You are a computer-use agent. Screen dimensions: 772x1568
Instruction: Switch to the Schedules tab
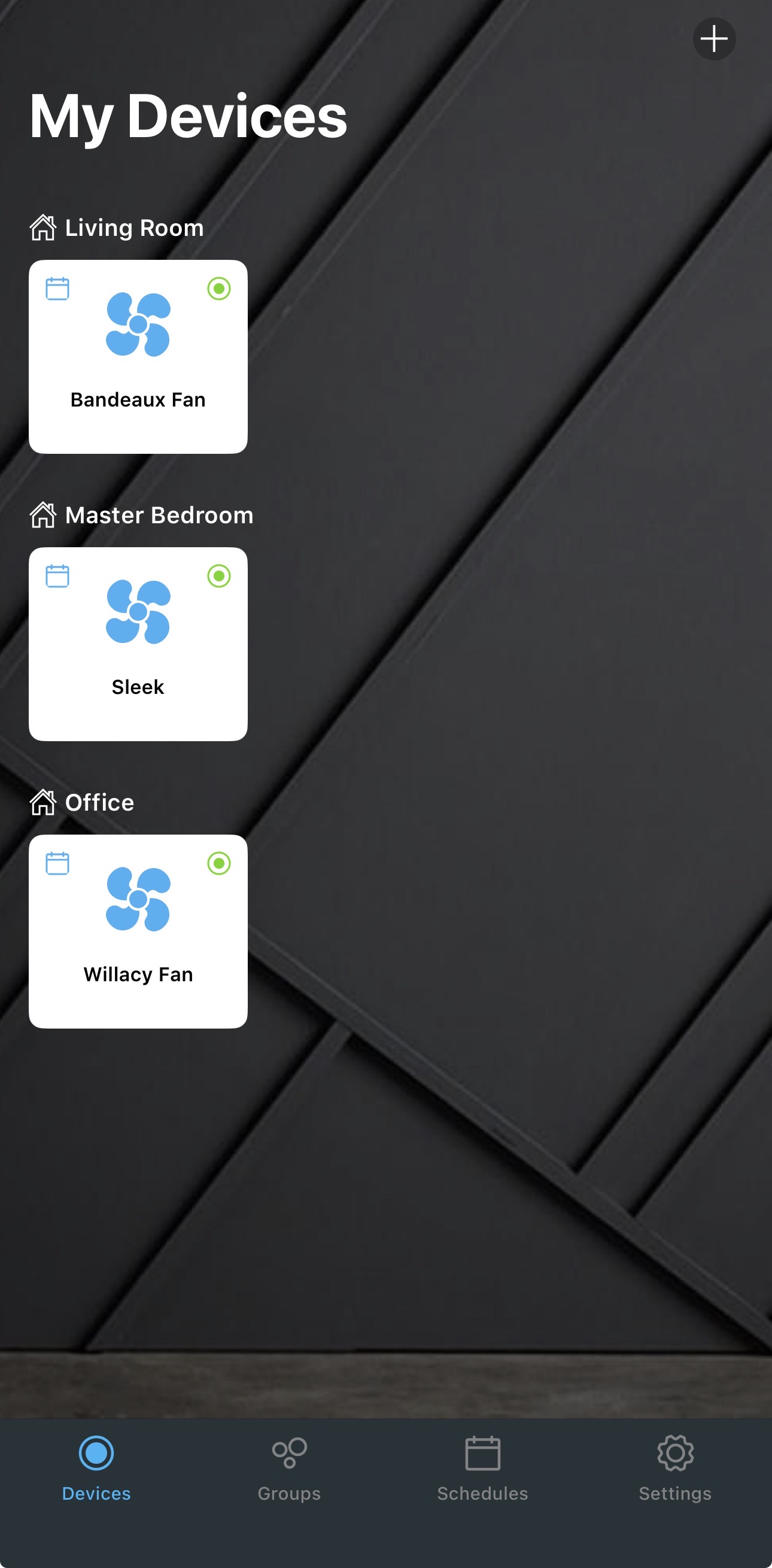[x=482, y=1468]
